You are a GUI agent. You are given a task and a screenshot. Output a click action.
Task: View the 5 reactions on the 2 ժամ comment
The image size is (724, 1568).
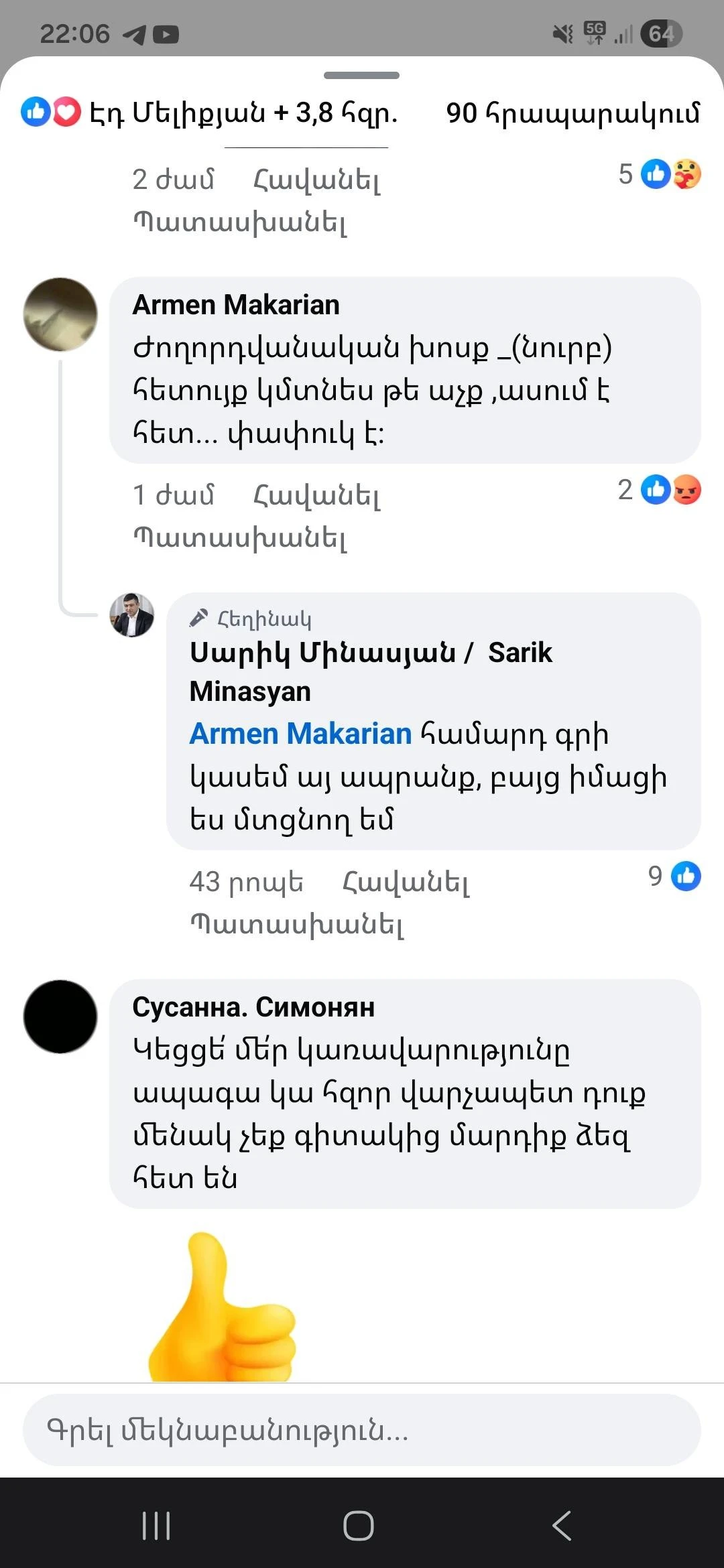660,174
